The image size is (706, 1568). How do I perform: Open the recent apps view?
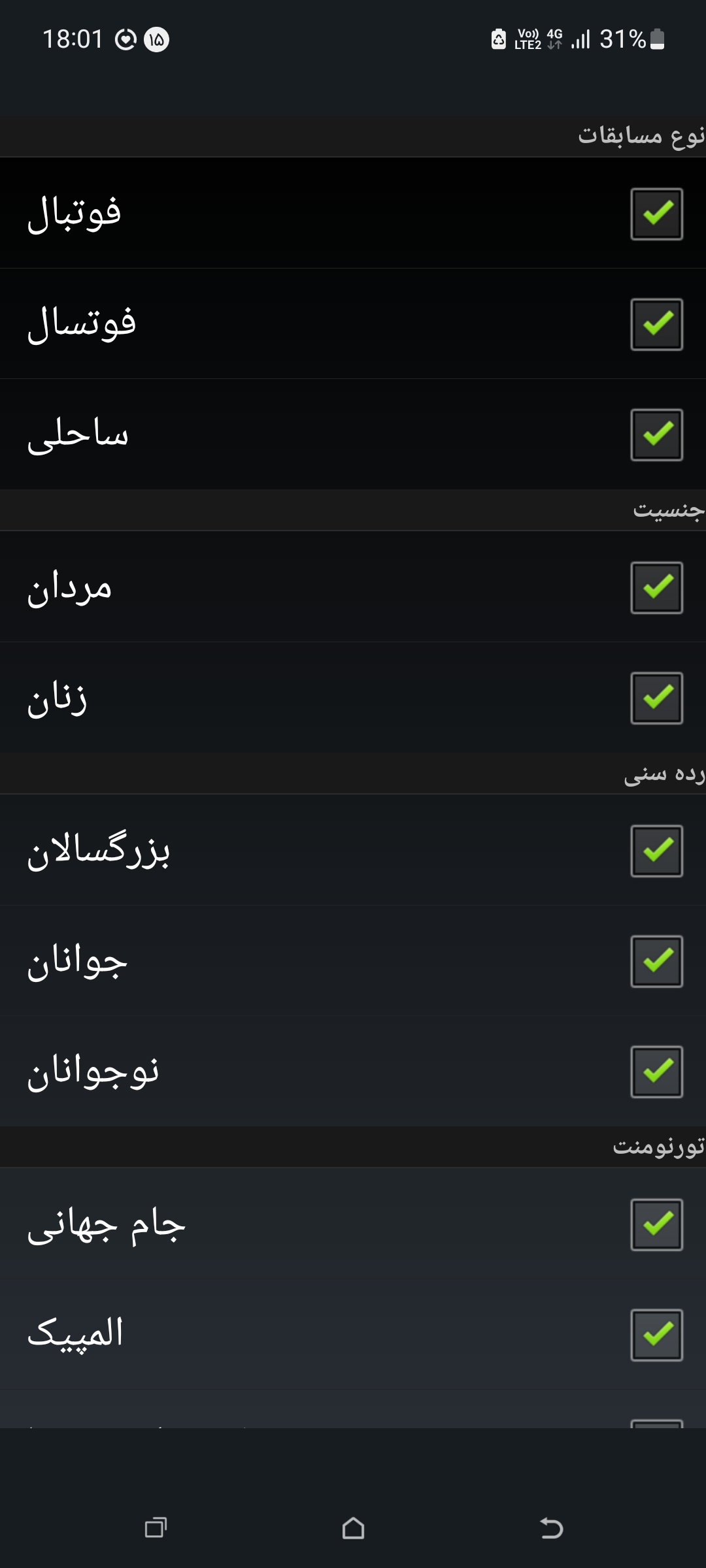[x=156, y=1527]
